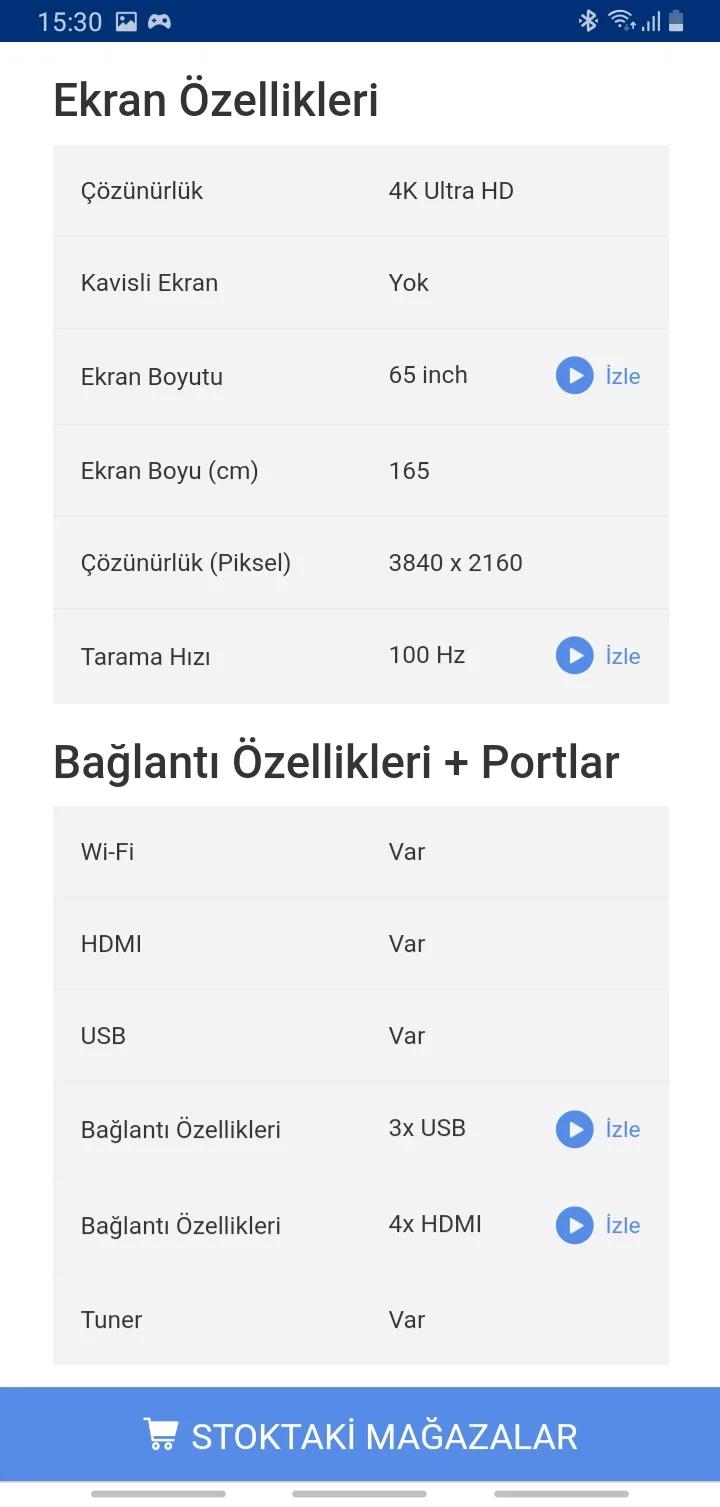Watch the İzle clip for Tarama Hızı
The width and height of the screenshot is (720, 1507).
pos(597,656)
